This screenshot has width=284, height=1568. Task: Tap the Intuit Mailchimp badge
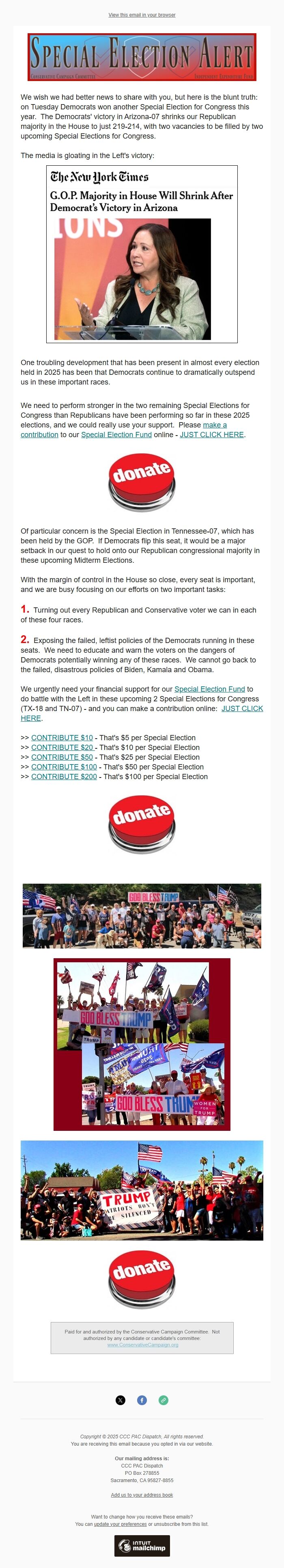coord(142,1545)
